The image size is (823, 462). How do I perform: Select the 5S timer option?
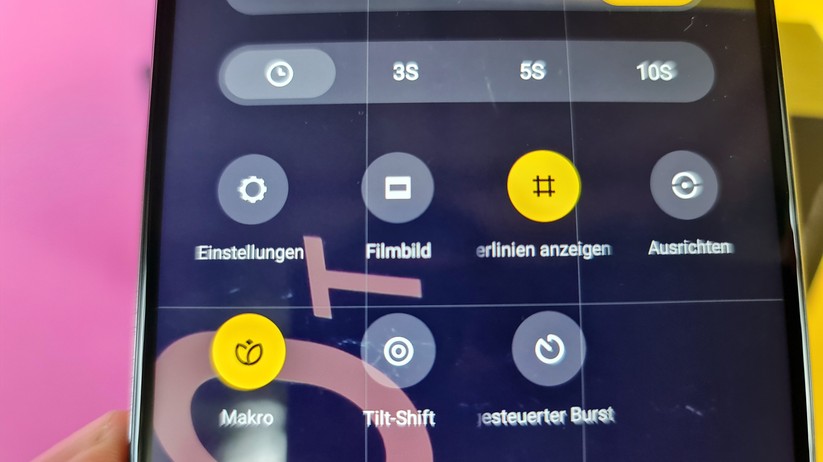click(532, 72)
